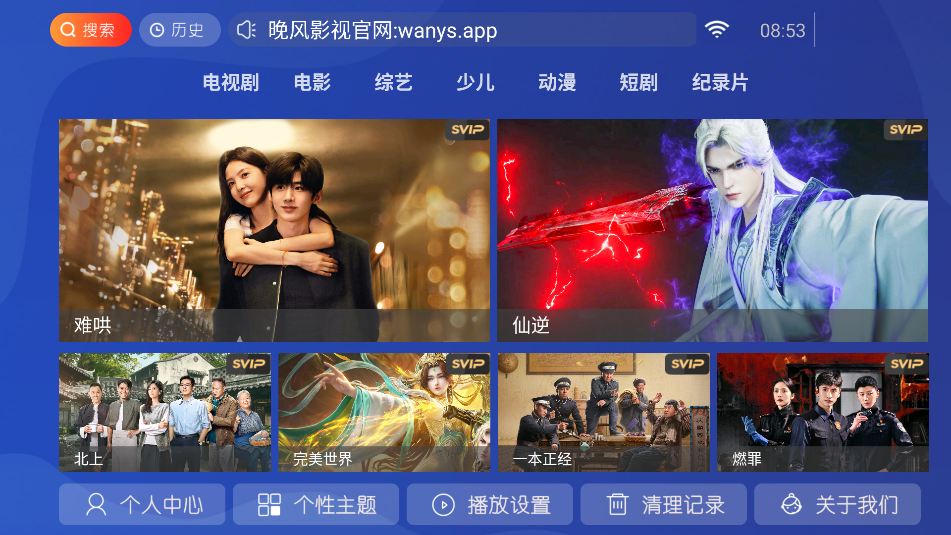Switch to the 电视剧 tab
Viewport: 951px width, 535px height.
click(230, 83)
